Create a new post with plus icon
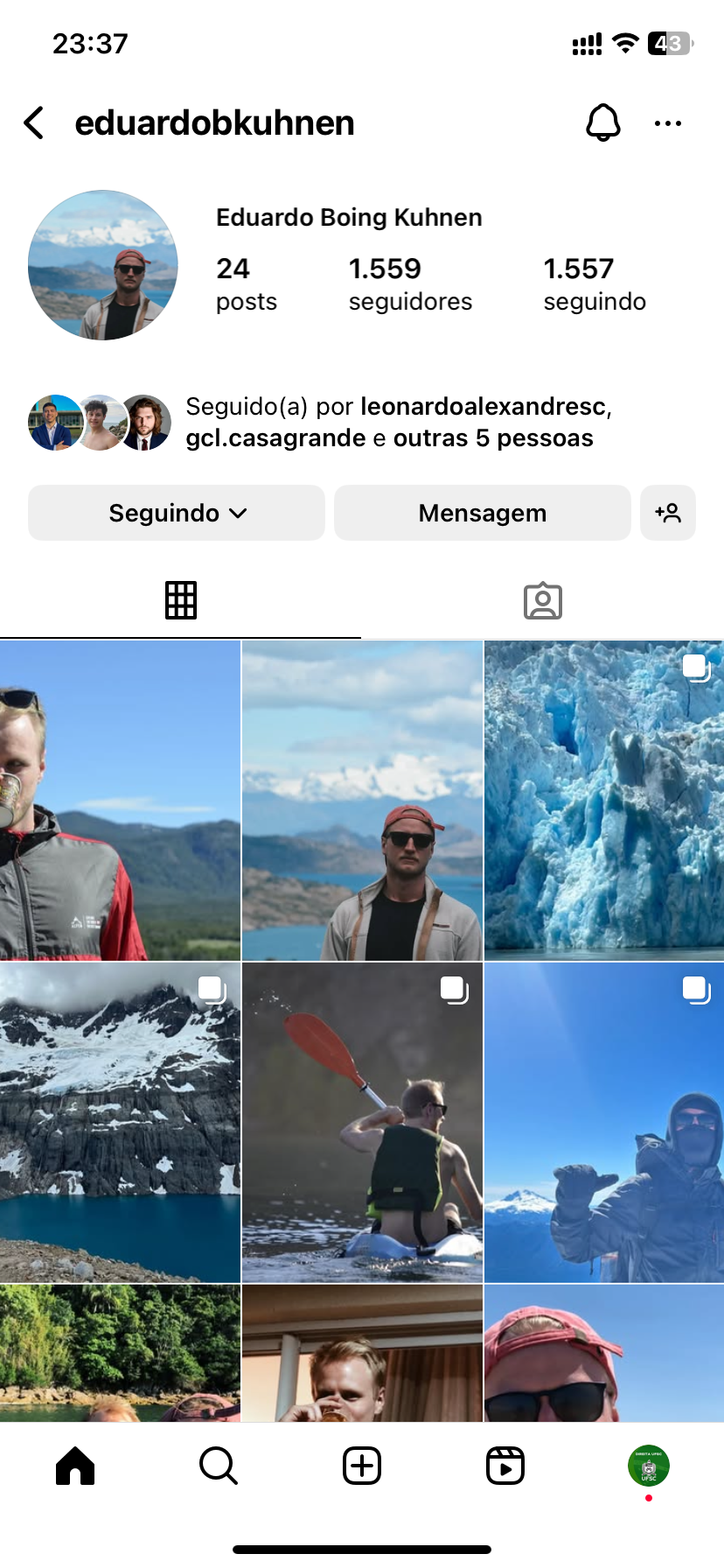The width and height of the screenshot is (724, 1568). click(361, 1466)
